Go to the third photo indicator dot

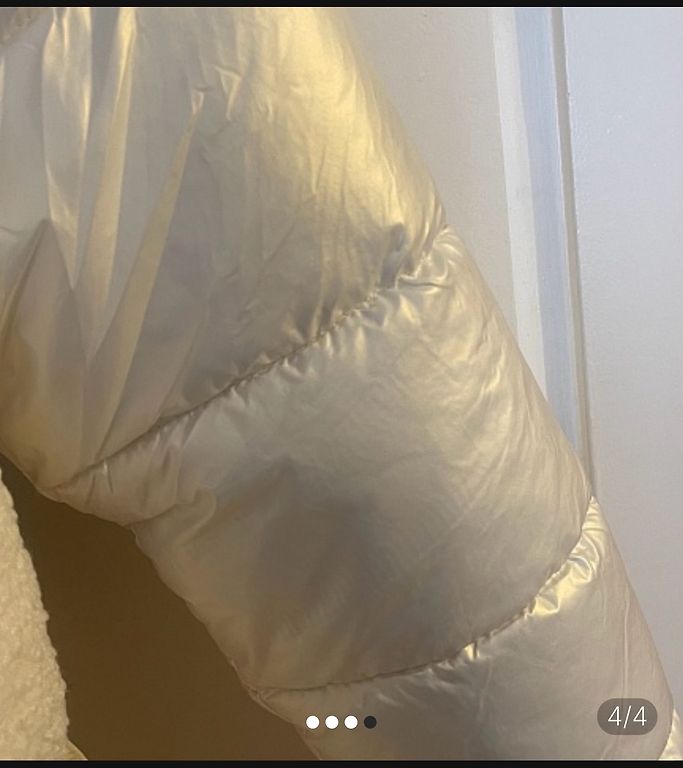[351, 722]
